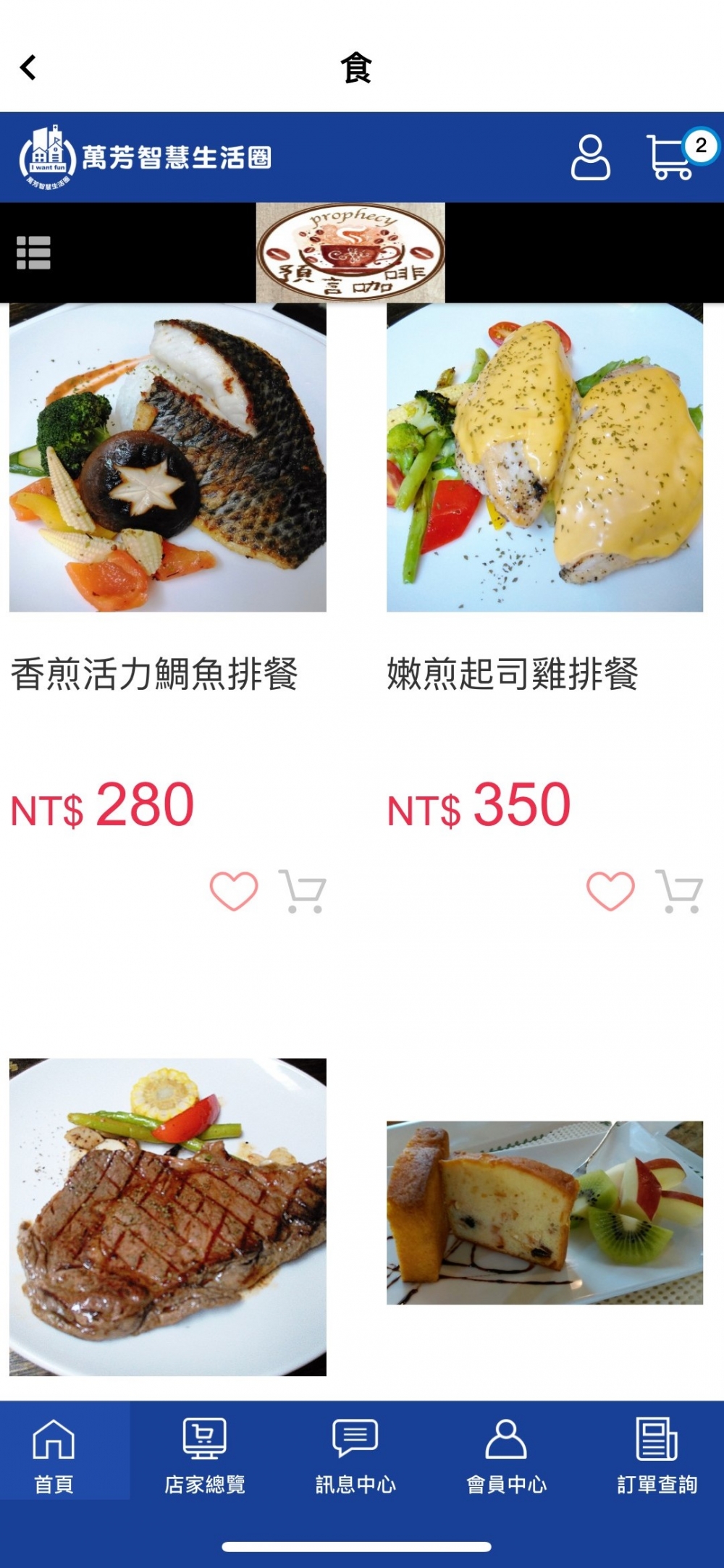Open the grilled steak product photo
This screenshot has width=724, height=1568.
point(168,1216)
